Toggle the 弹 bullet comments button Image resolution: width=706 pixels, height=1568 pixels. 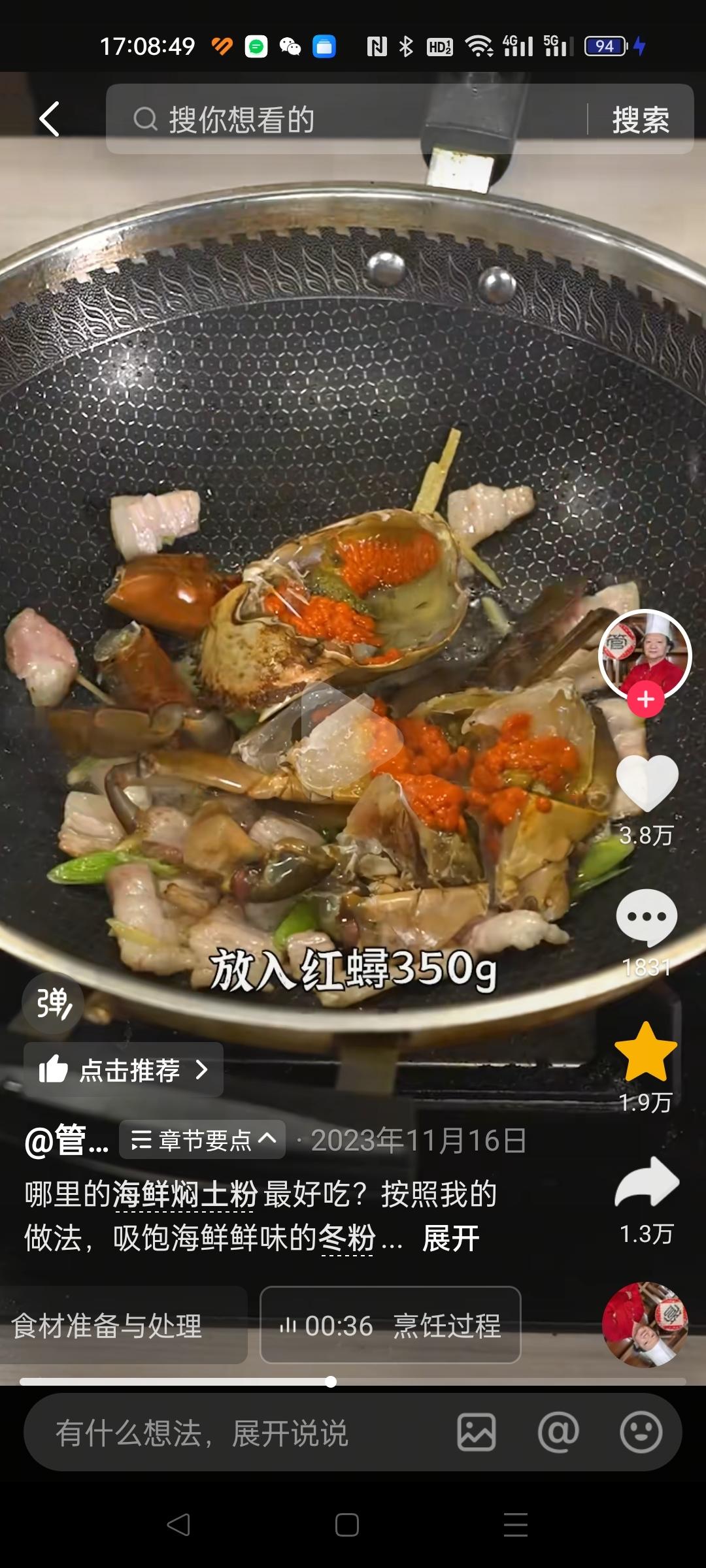point(53,1003)
